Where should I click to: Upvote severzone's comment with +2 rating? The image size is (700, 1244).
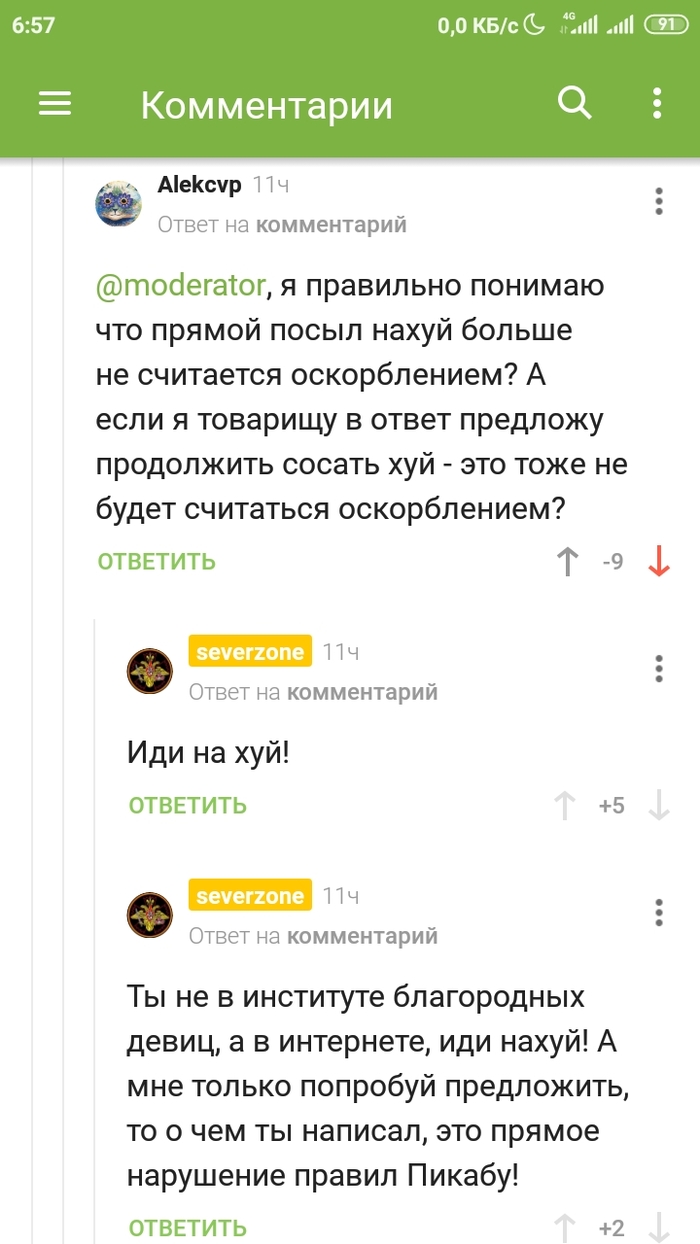565,1228
